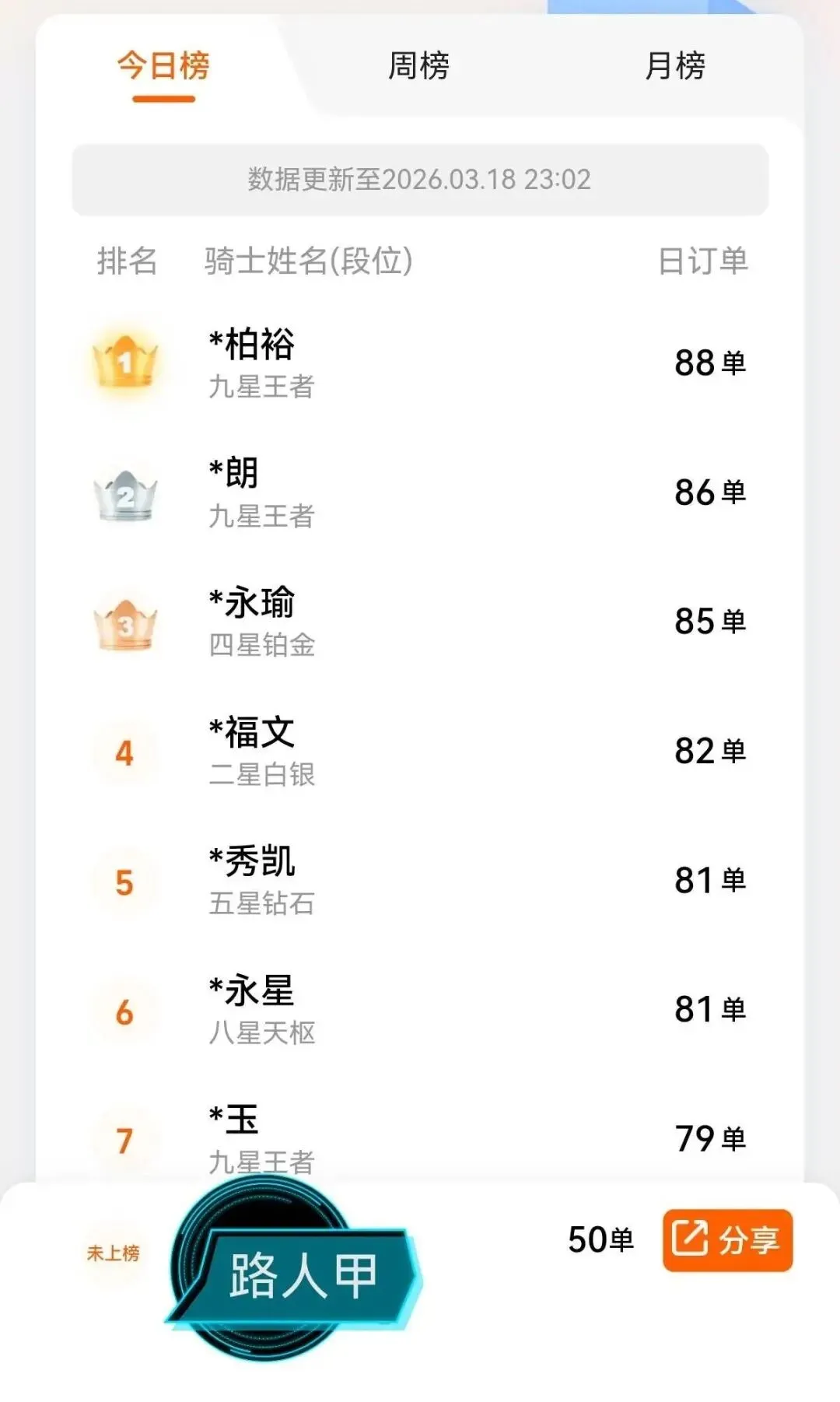Open the 月榜 tab
This screenshot has width=840, height=1402.
click(675, 66)
